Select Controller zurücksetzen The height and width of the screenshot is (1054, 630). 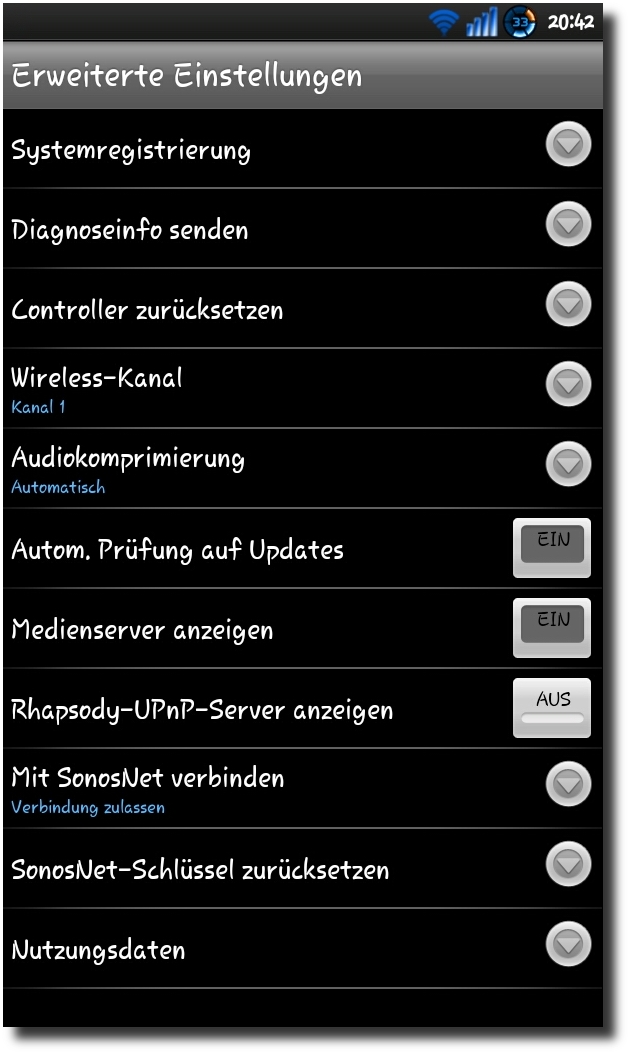(303, 309)
